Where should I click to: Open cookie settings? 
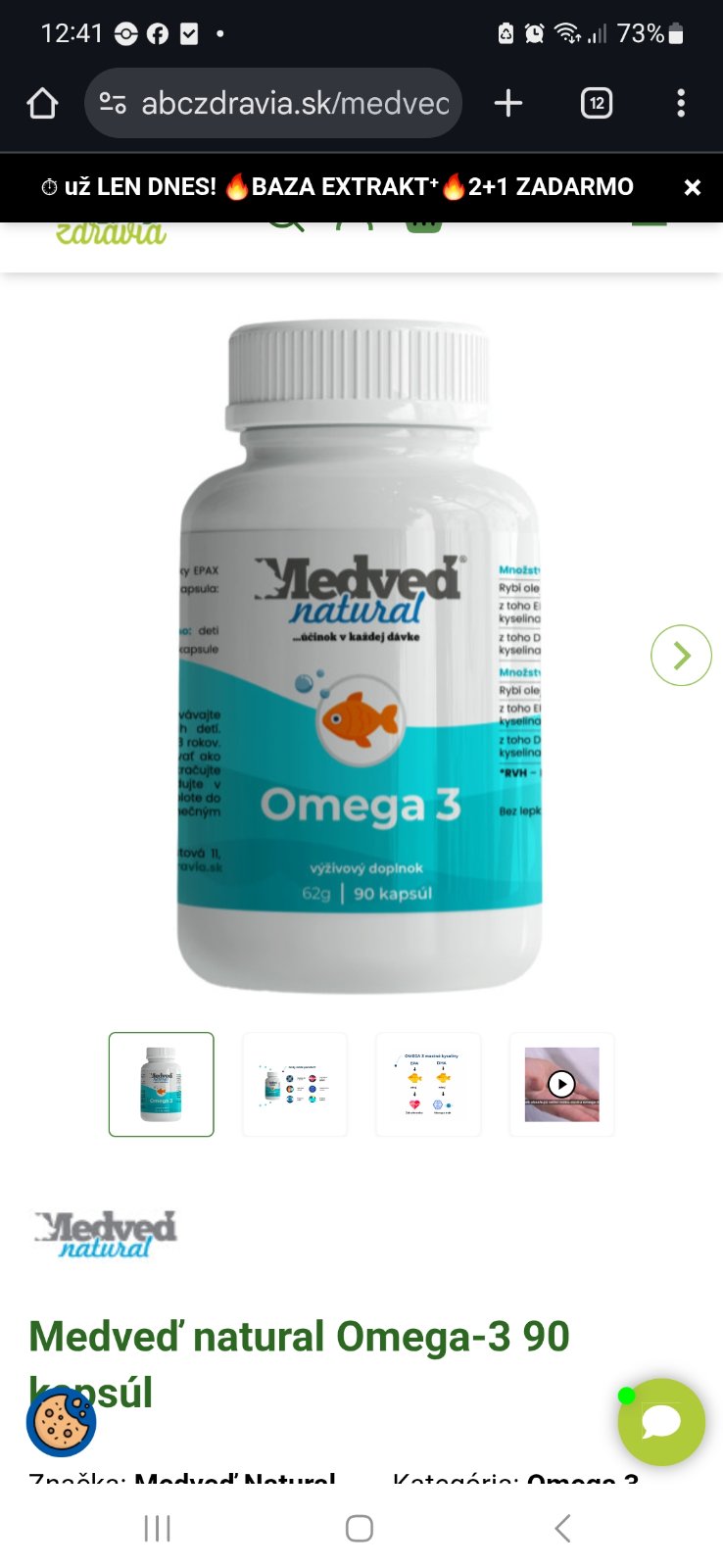point(61,1422)
